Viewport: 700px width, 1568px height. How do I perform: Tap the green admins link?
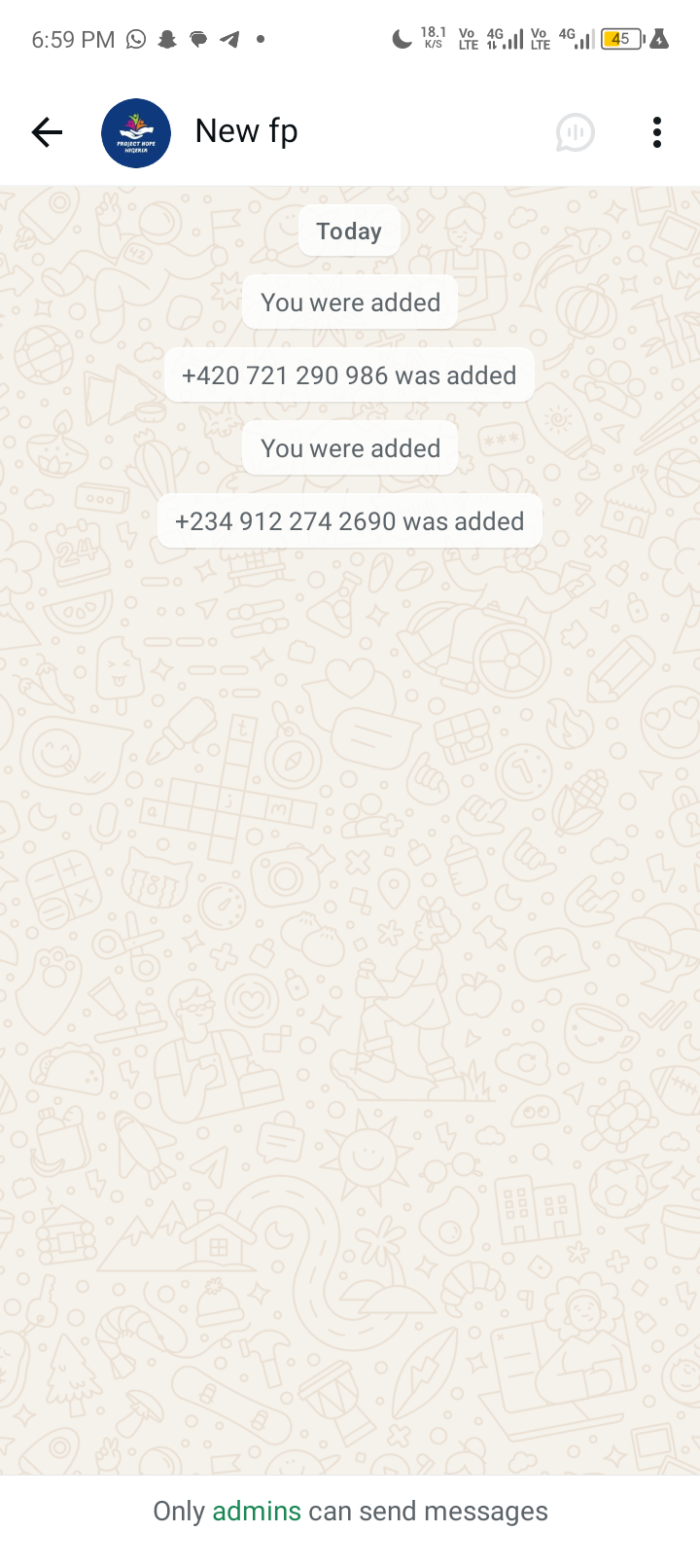click(257, 1511)
